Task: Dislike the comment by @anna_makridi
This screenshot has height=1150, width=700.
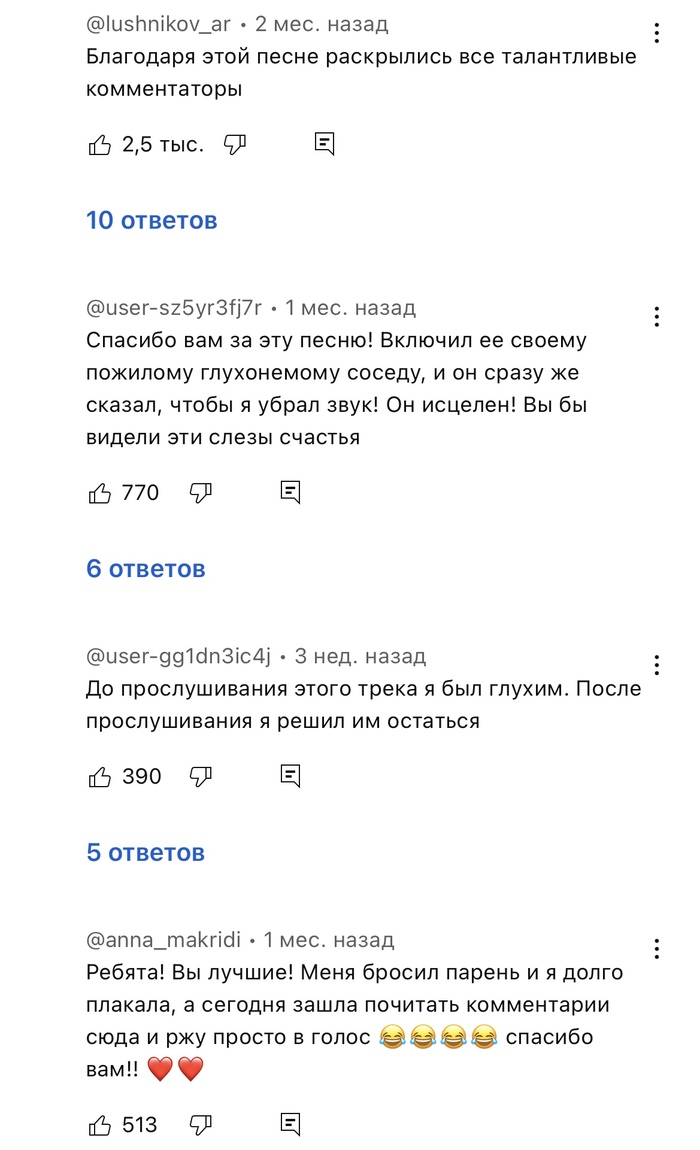Action: (x=201, y=1125)
